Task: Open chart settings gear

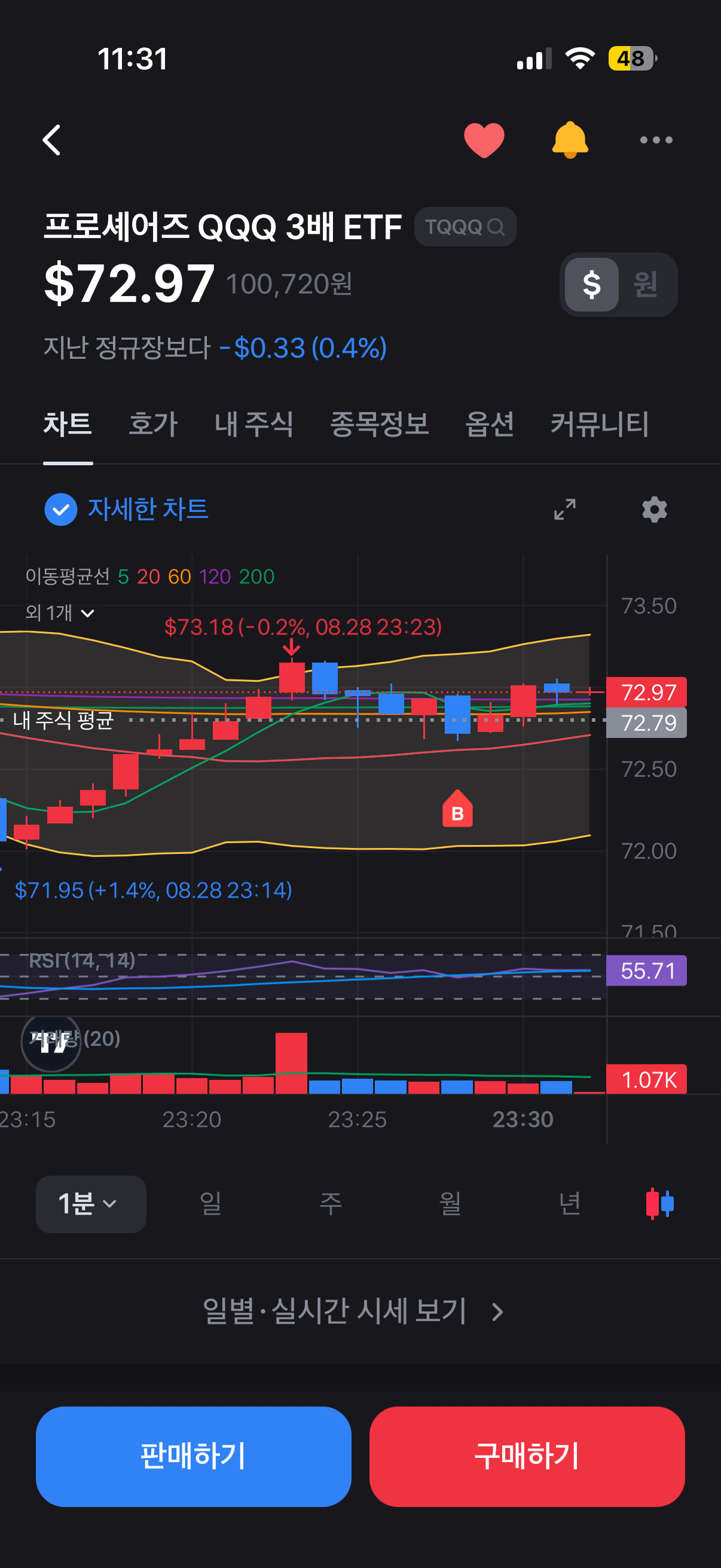Action: coord(654,510)
